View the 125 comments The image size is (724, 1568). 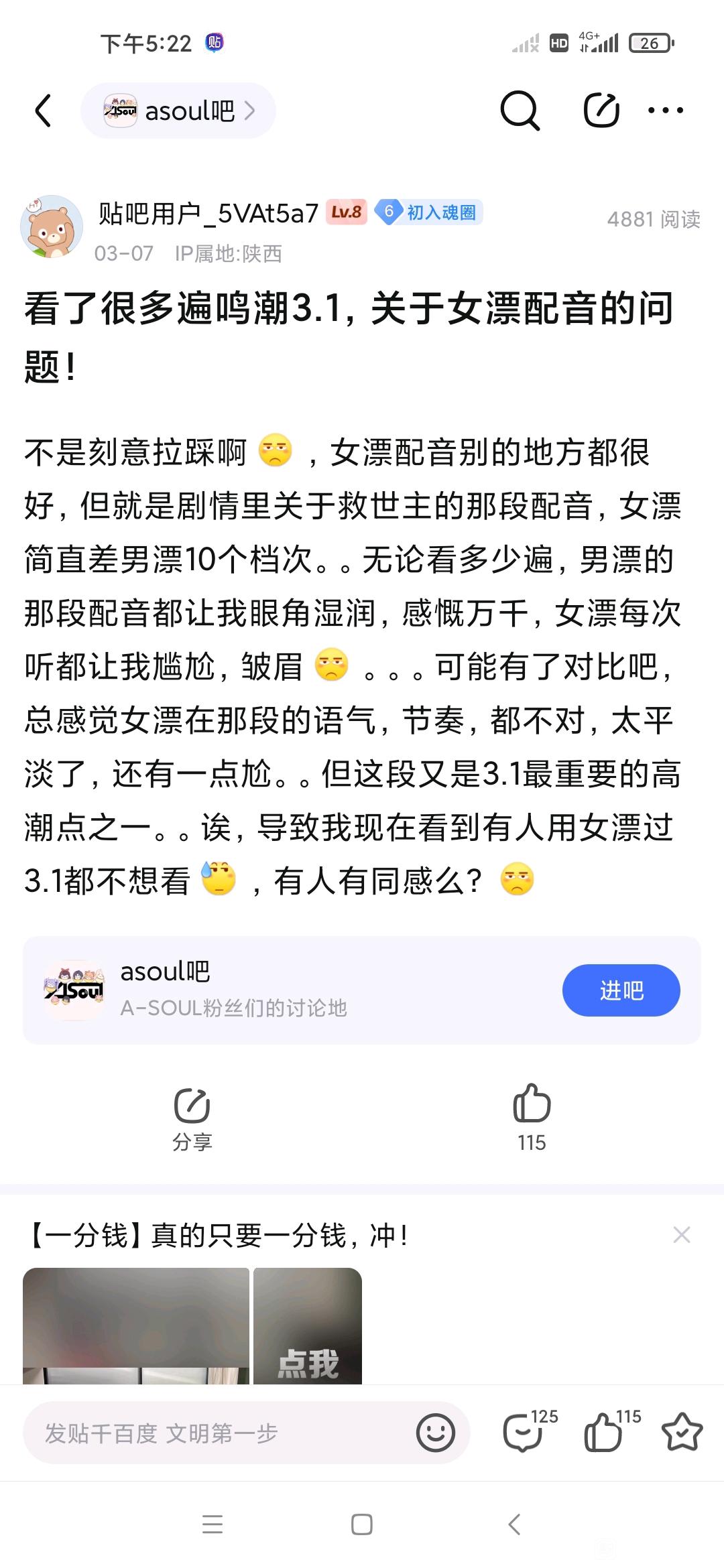[x=524, y=1433]
